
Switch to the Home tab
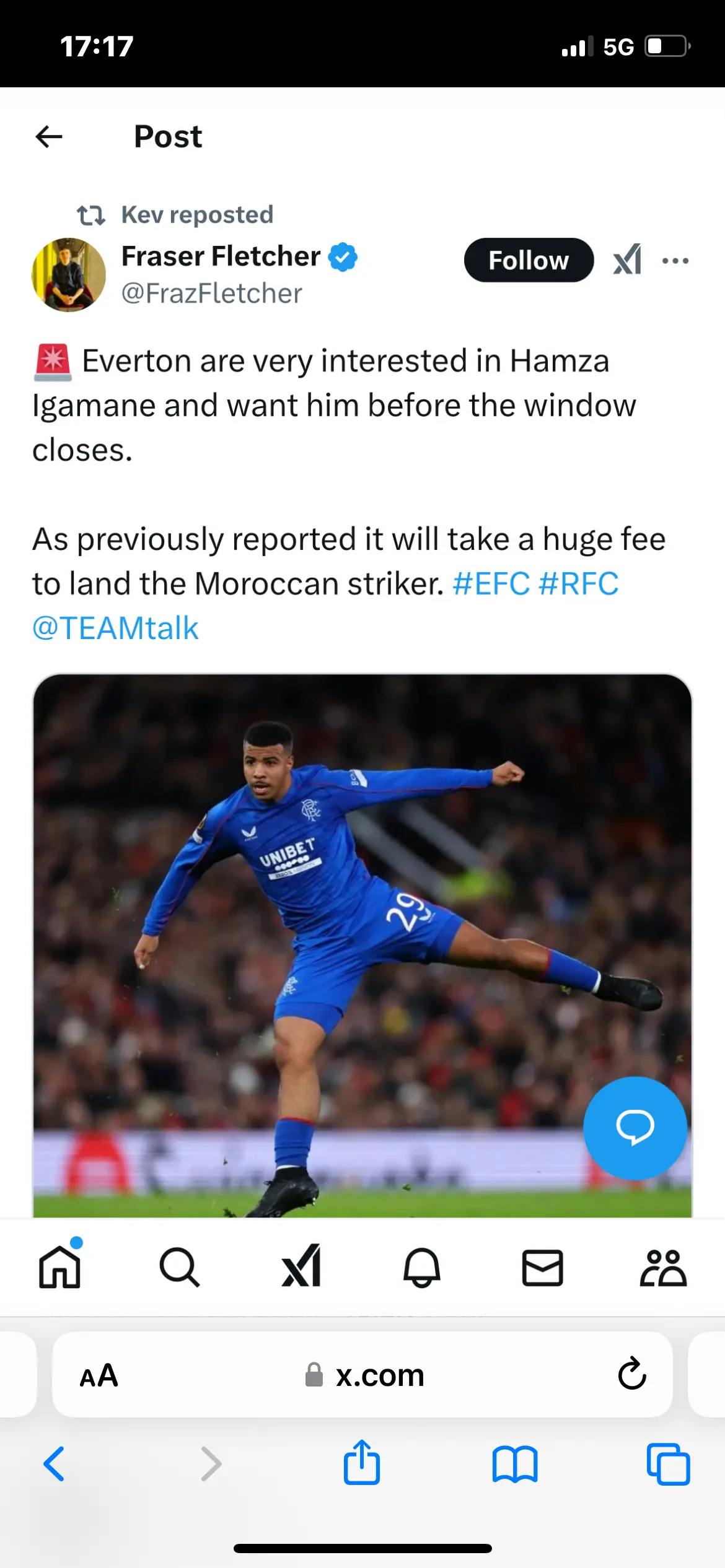tap(59, 1267)
